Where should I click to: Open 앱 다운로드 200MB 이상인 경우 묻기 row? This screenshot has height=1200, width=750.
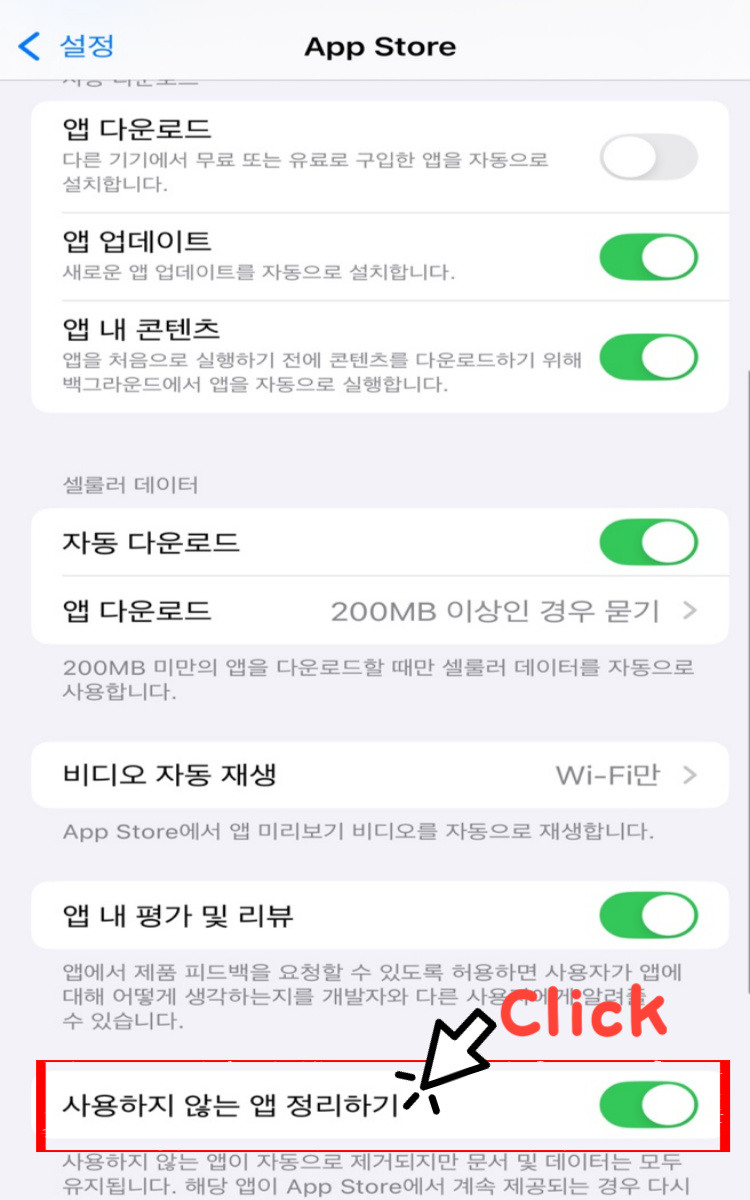(x=380, y=610)
